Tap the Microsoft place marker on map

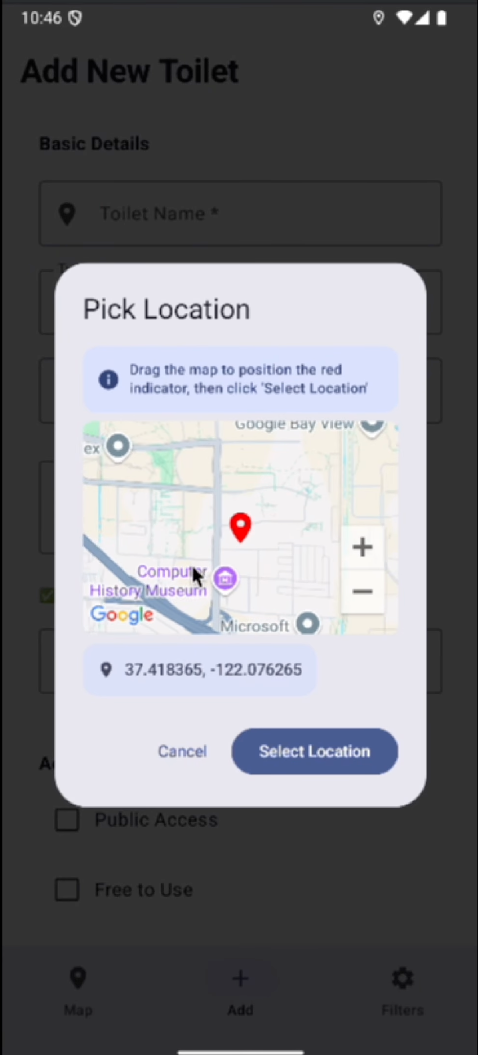tap(308, 622)
